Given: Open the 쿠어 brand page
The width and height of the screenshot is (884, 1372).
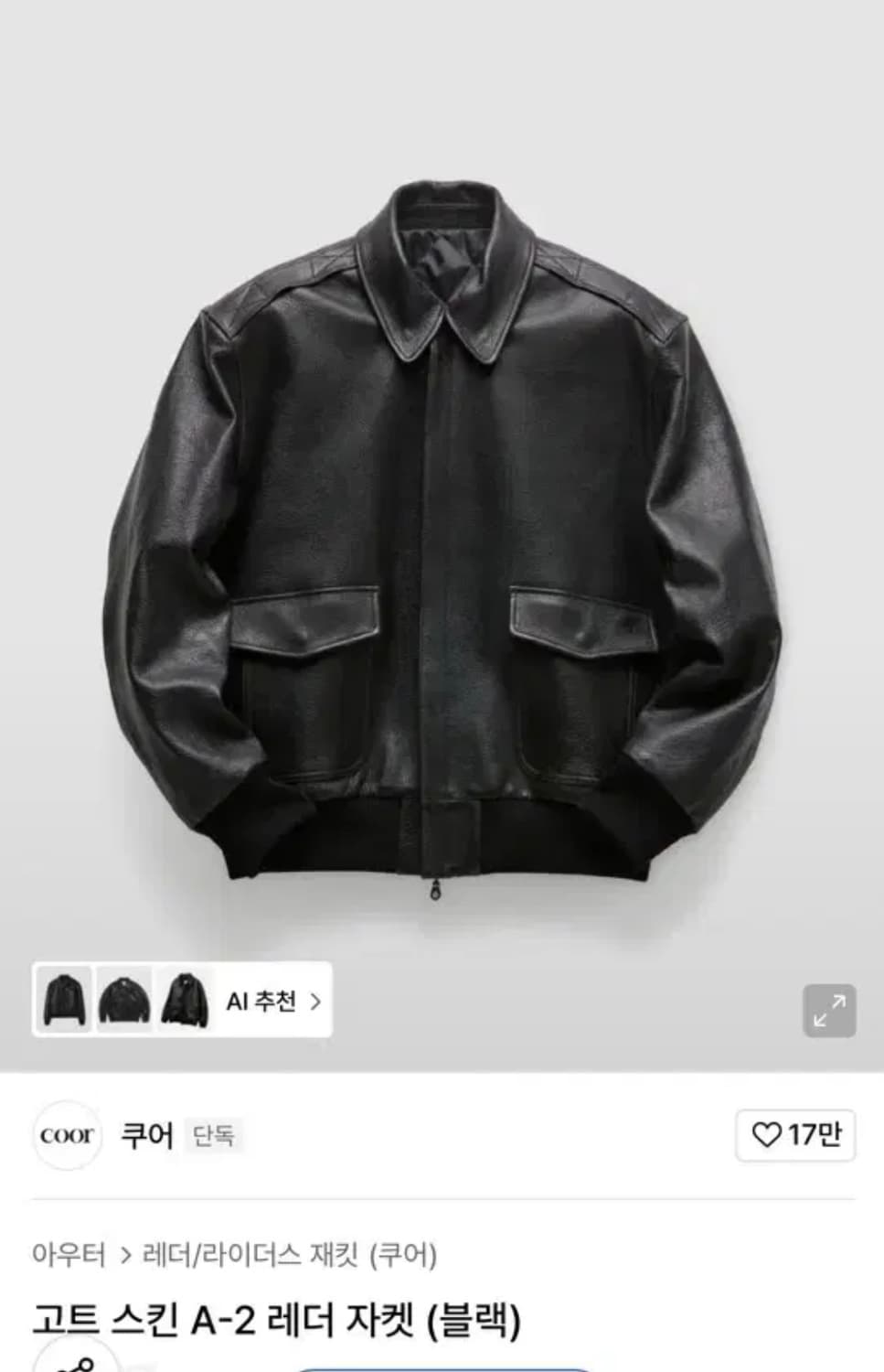Looking at the screenshot, I should point(146,1135).
